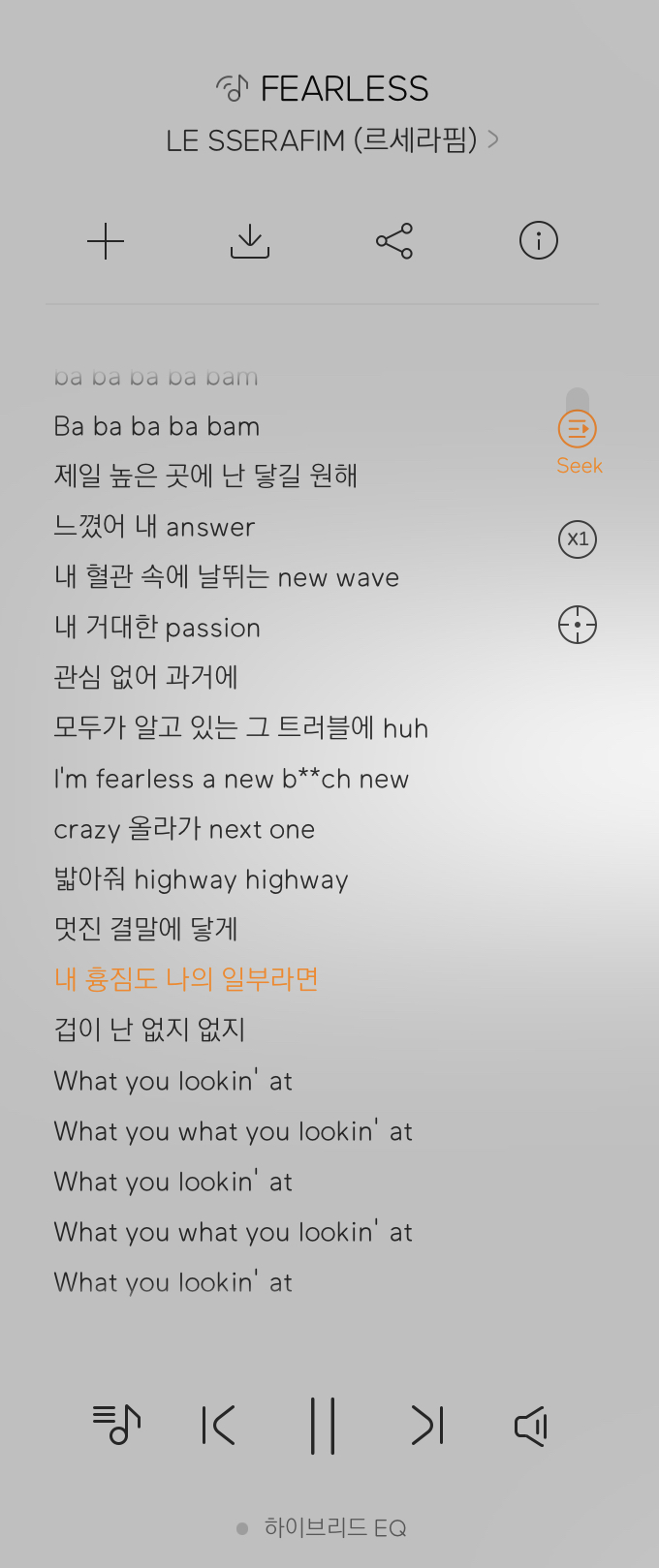Skip to the previous track
Image resolution: width=659 pixels, height=1568 pixels.
[219, 1425]
